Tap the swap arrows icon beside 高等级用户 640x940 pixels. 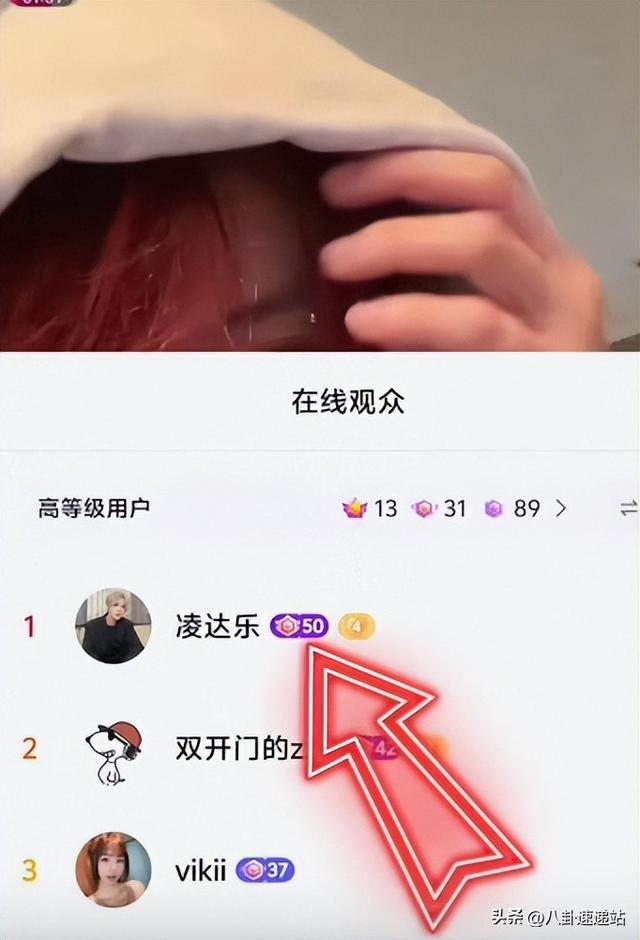point(628,508)
